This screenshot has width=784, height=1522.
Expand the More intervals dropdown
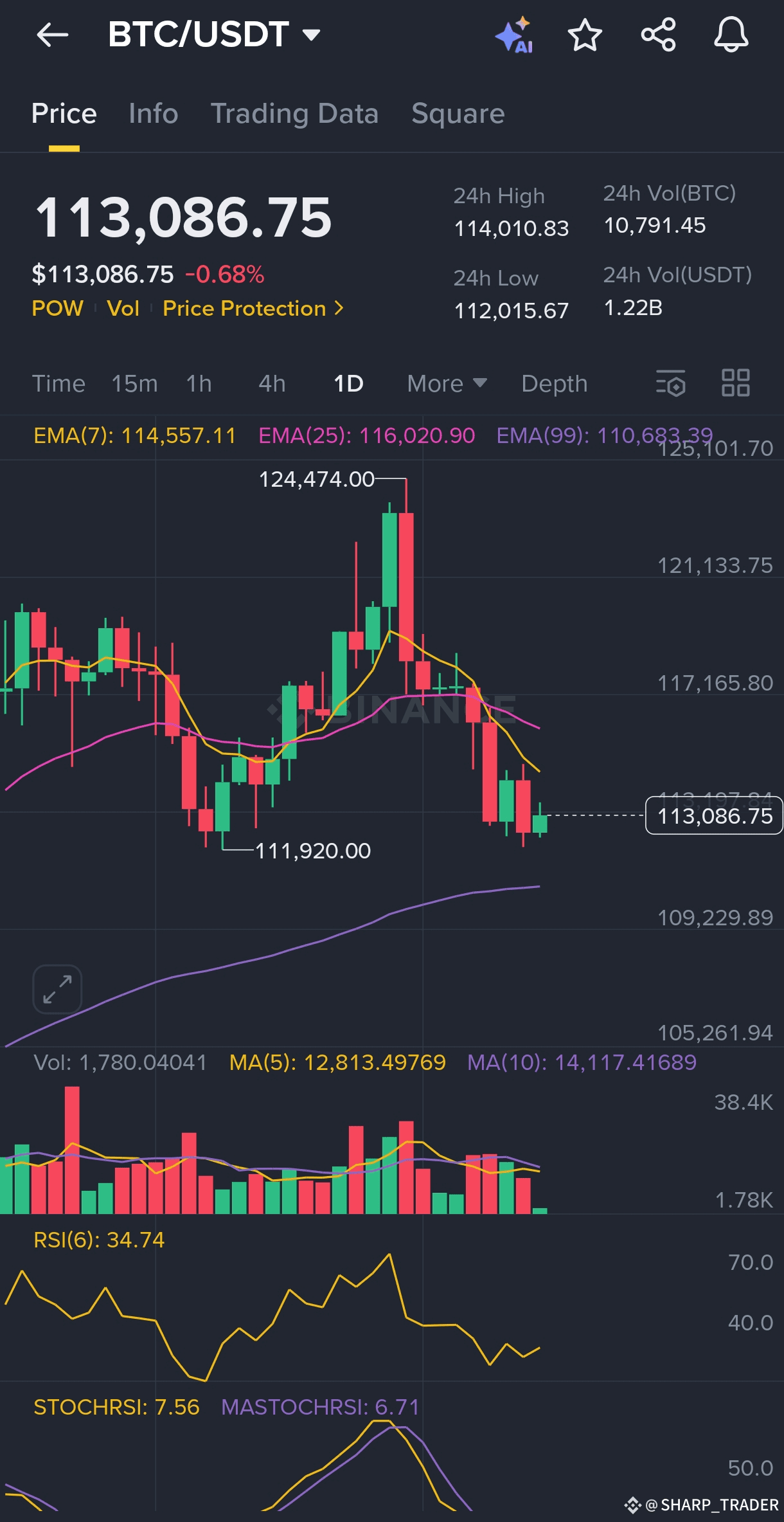point(447,384)
